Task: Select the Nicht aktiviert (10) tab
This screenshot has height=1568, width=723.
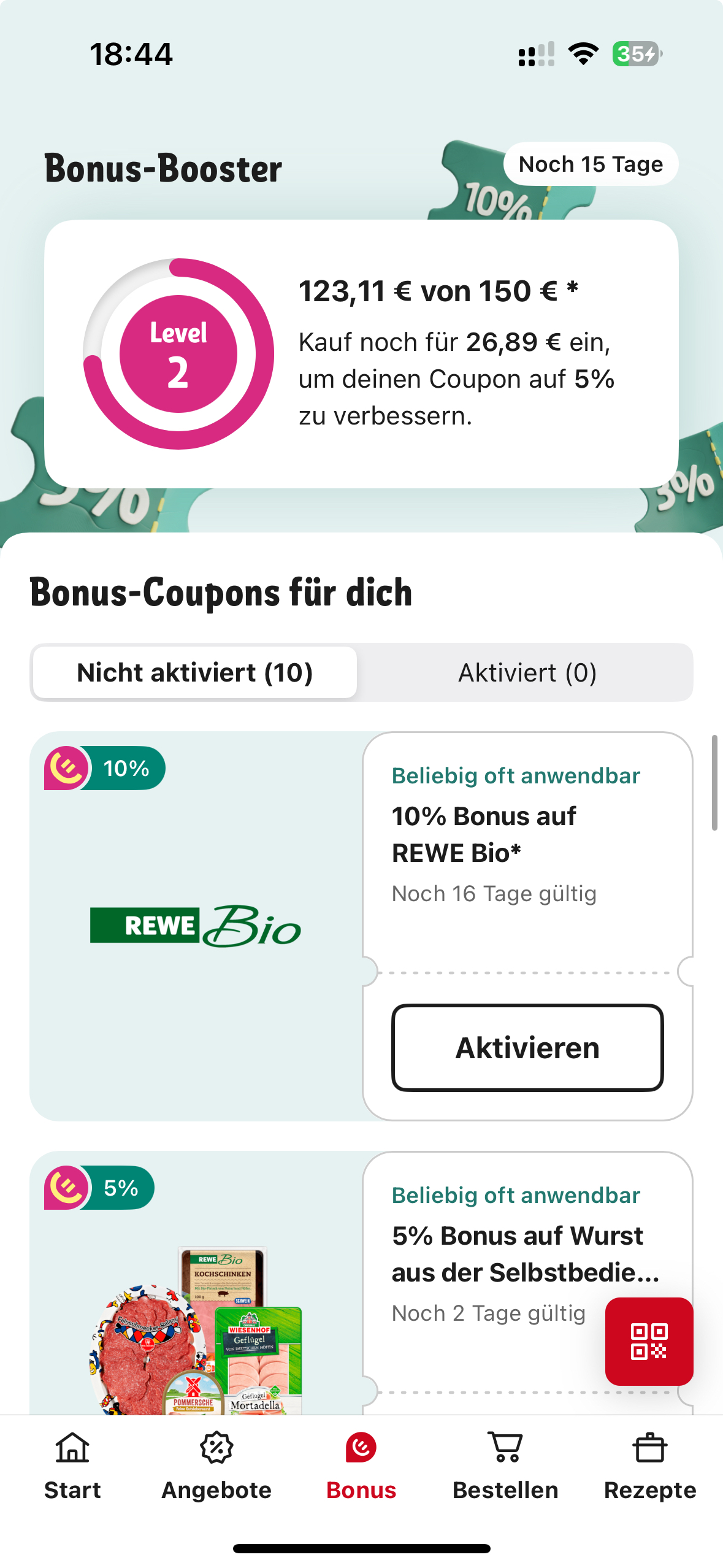Action: point(194,672)
